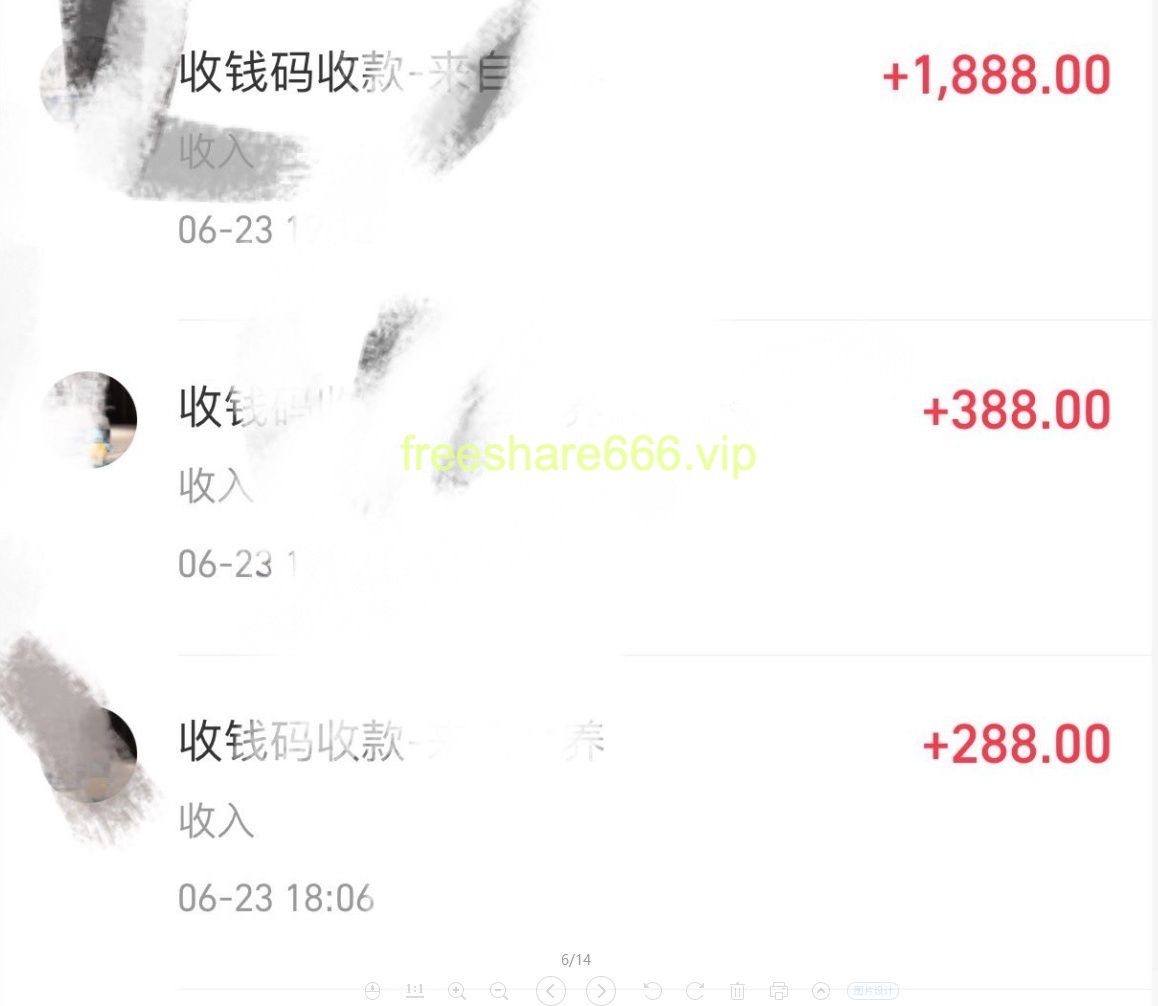The image size is (1158, 1006).
Task: Print the current image
Action: coord(779,991)
